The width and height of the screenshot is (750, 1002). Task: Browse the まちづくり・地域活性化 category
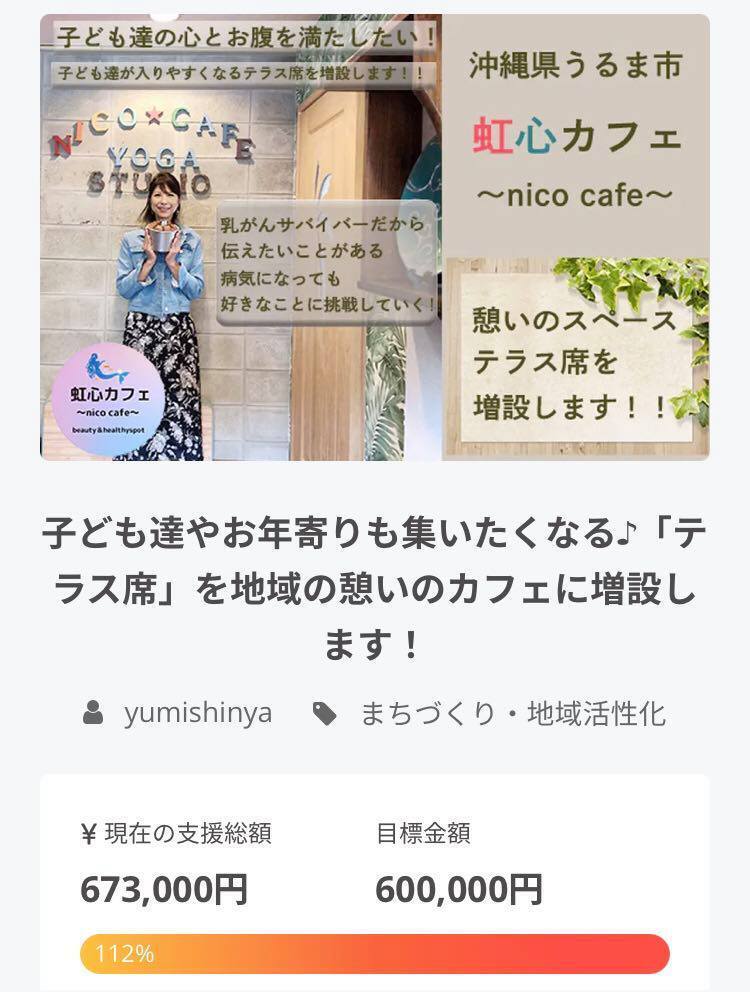click(512, 714)
